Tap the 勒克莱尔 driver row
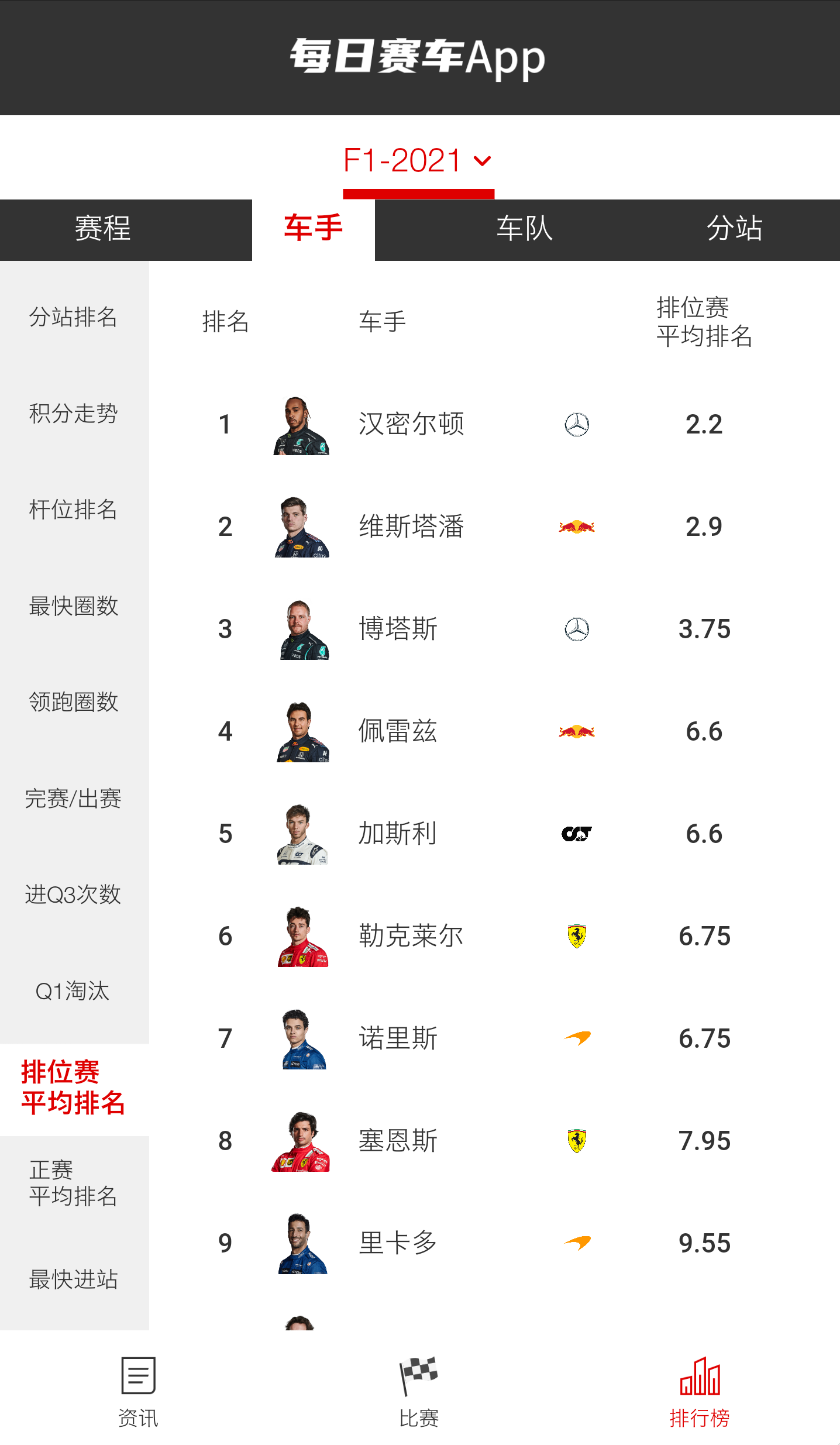 411,936
